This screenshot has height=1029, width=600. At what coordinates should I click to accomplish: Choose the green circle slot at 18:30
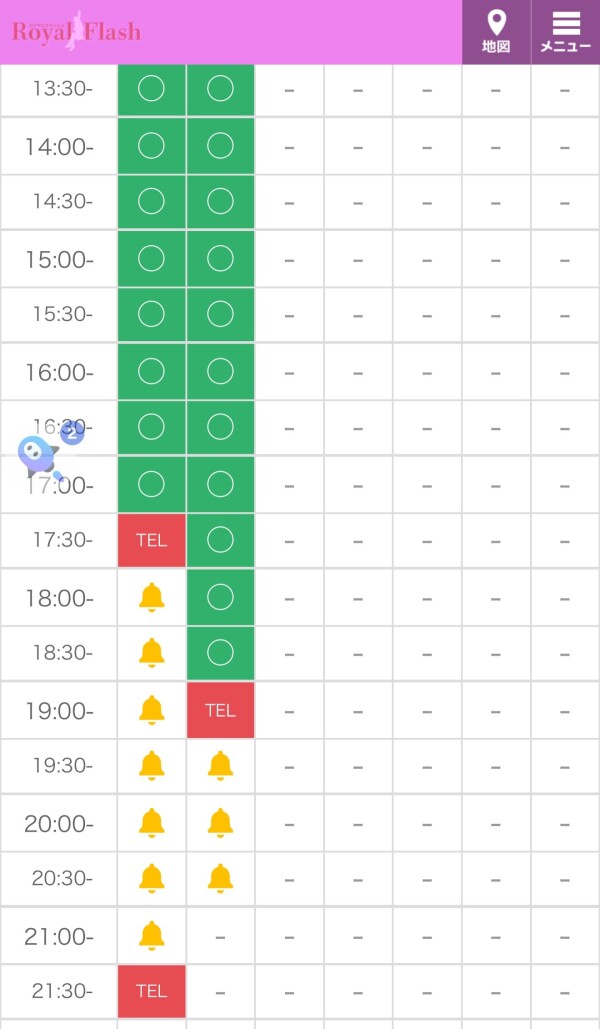tap(220, 653)
